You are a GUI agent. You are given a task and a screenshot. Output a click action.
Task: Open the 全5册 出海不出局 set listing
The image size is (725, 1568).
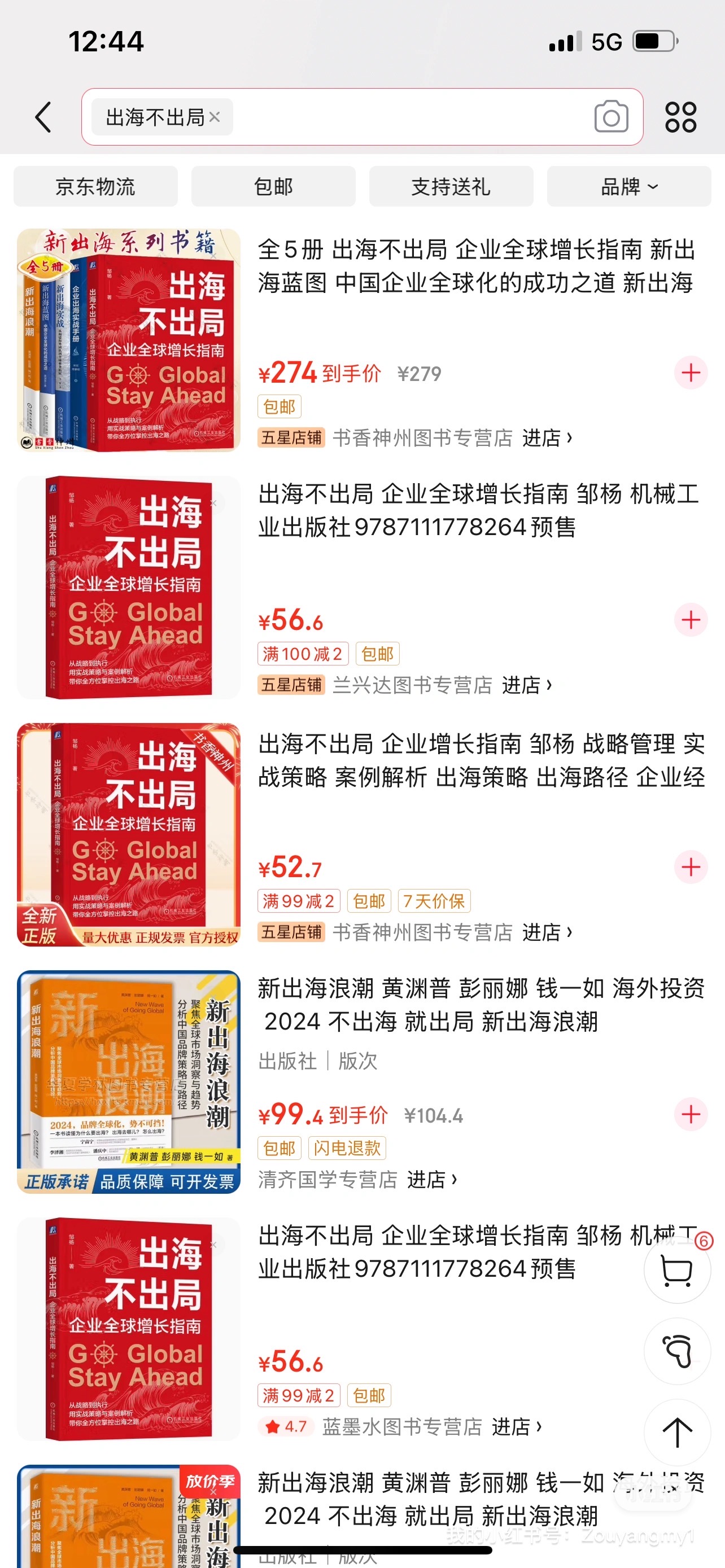pos(476,266)
